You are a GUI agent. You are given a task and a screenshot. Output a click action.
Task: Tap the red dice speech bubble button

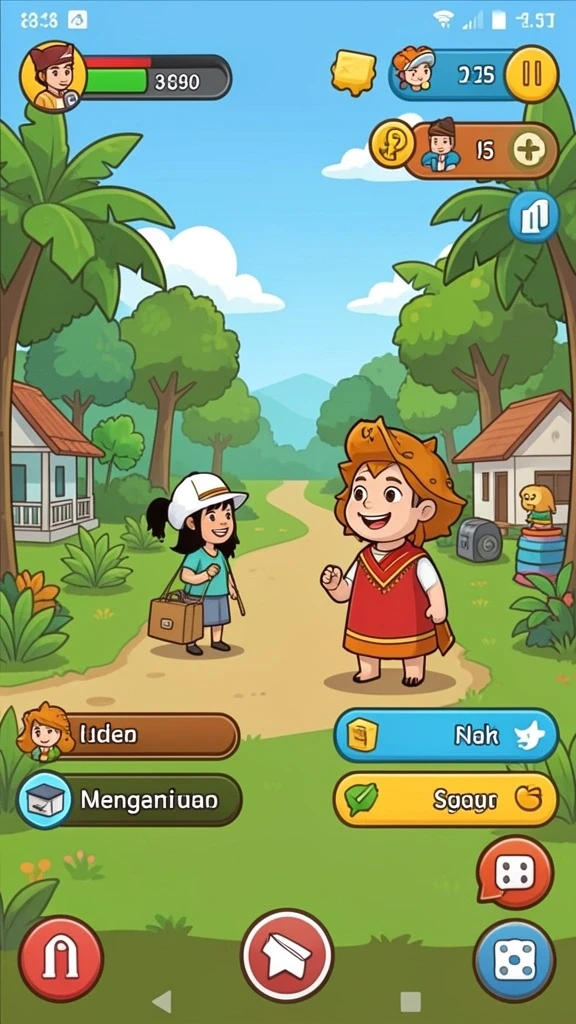coord(515,873)
